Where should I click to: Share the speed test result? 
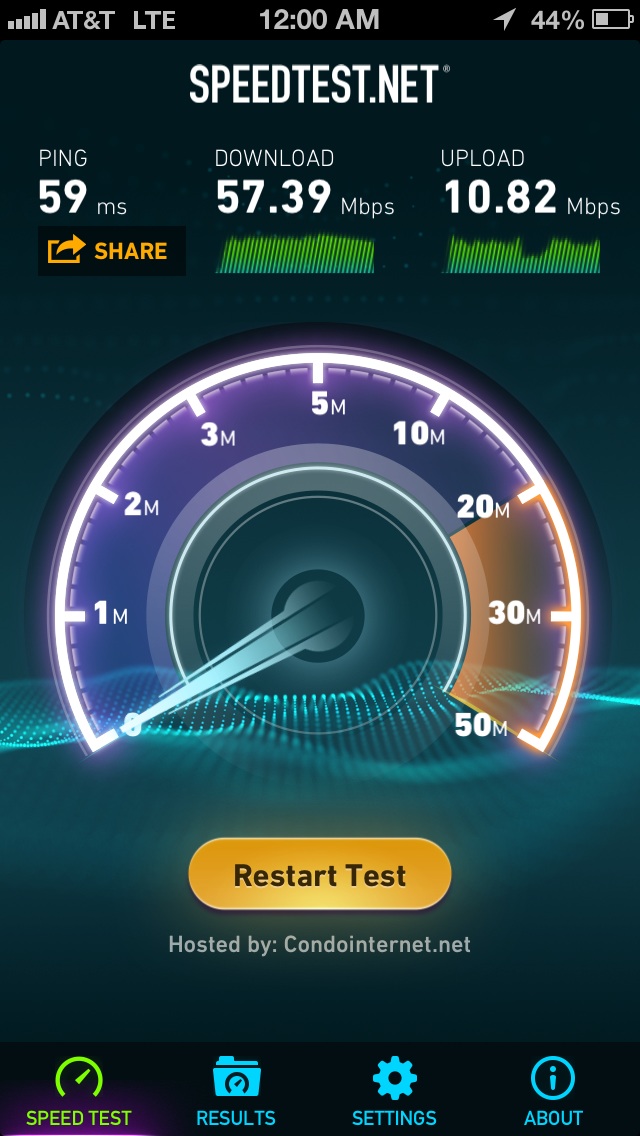112,251
